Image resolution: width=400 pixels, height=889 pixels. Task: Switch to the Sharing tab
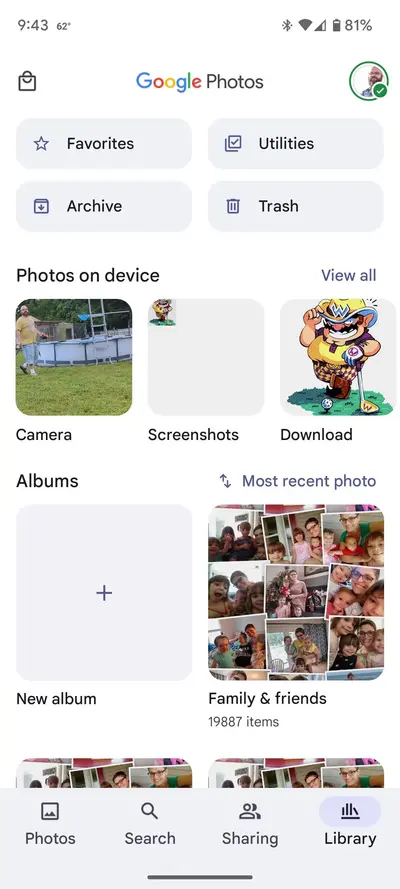coord(250,824)
